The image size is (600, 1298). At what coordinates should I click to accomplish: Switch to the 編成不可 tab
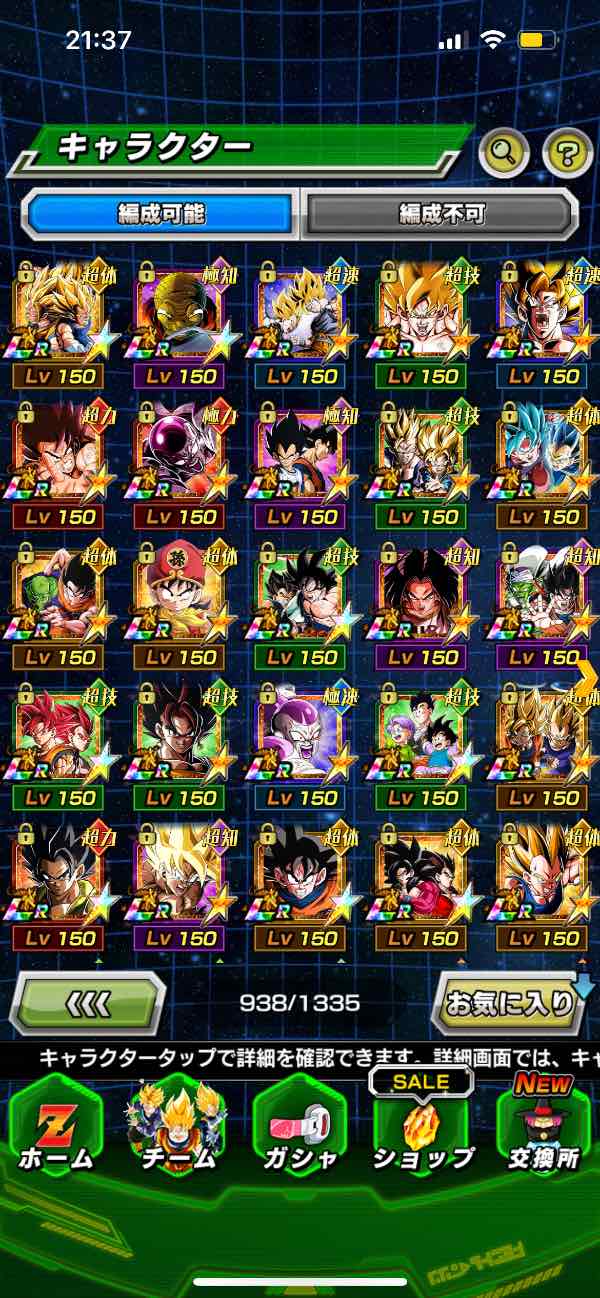[440, 213]
